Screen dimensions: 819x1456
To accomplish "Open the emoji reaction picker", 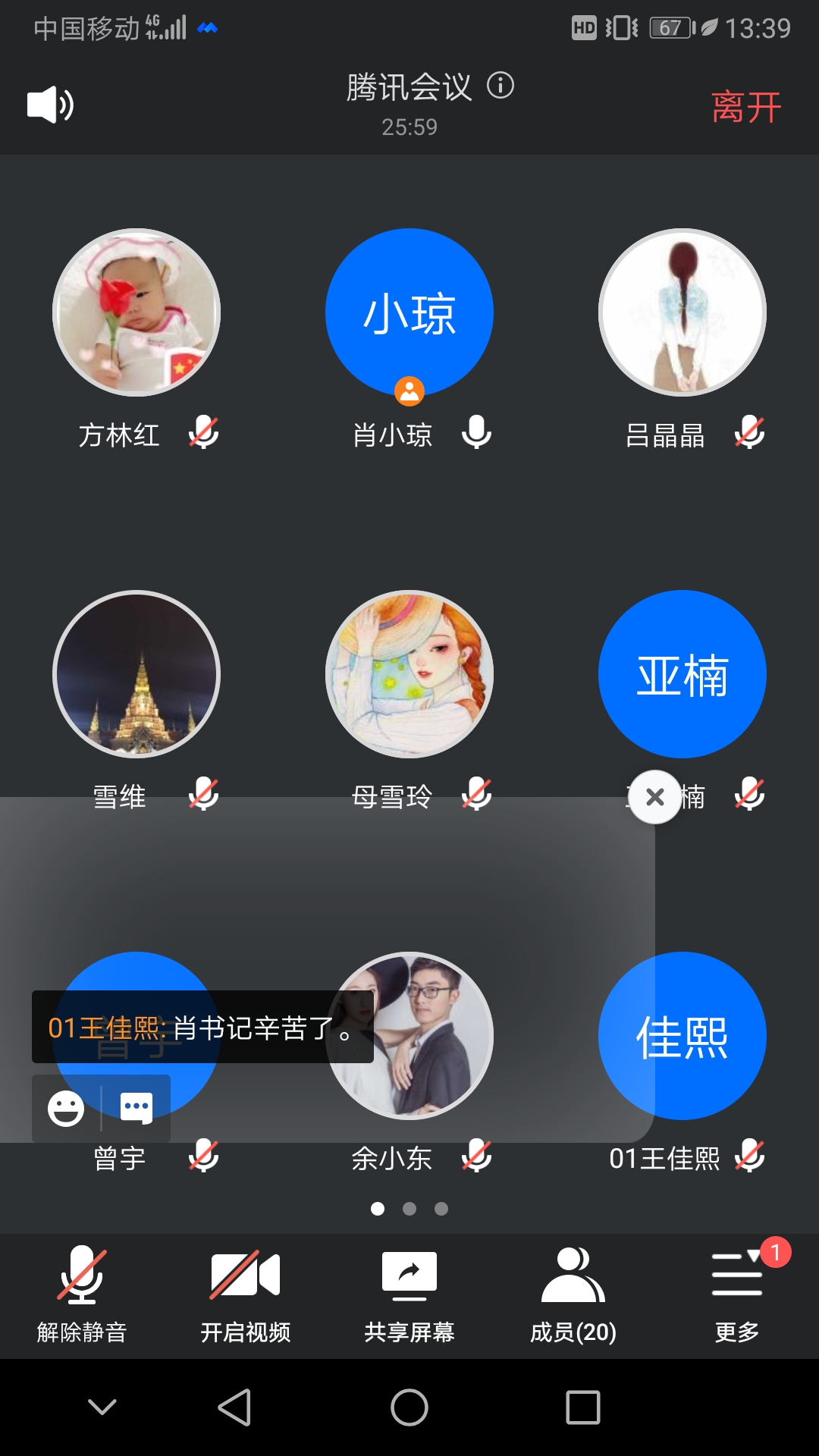I will tap(66, 1109).
